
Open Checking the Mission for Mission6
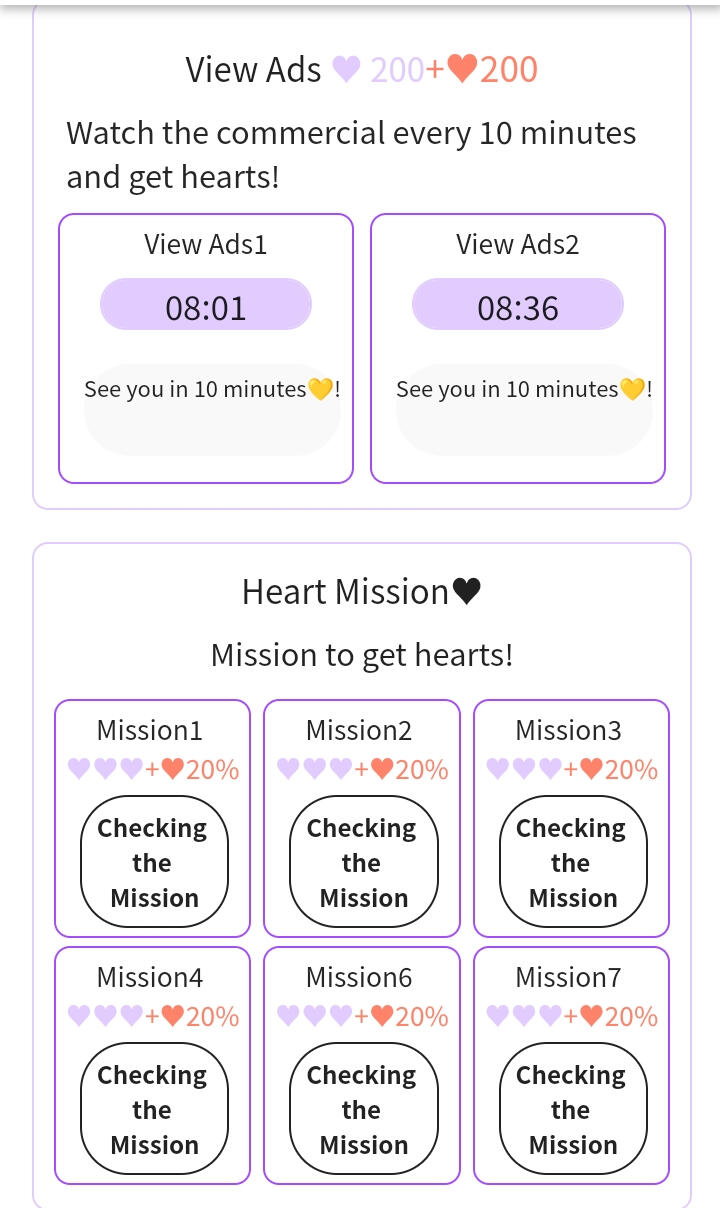[363, 1109]
